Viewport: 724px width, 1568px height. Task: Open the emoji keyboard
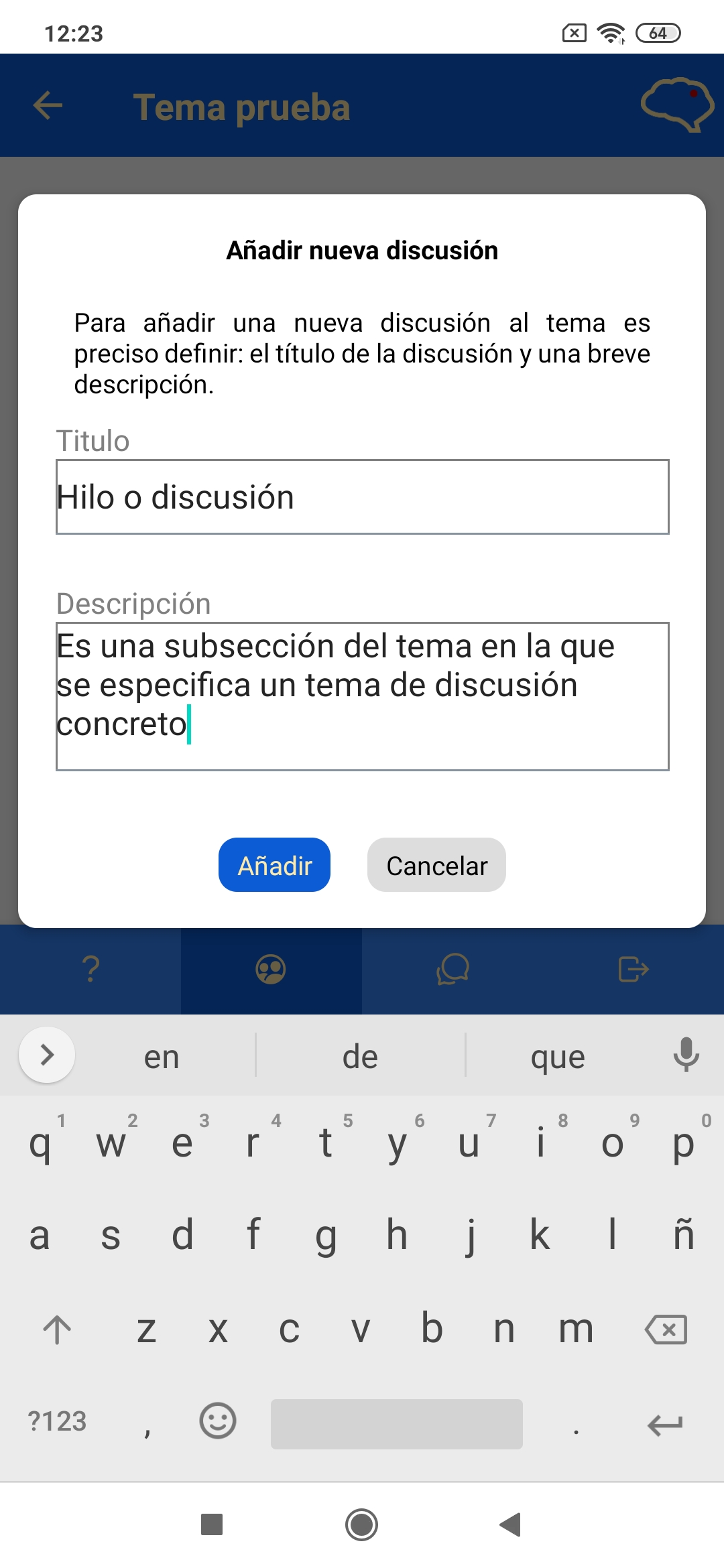[218, 1421]
